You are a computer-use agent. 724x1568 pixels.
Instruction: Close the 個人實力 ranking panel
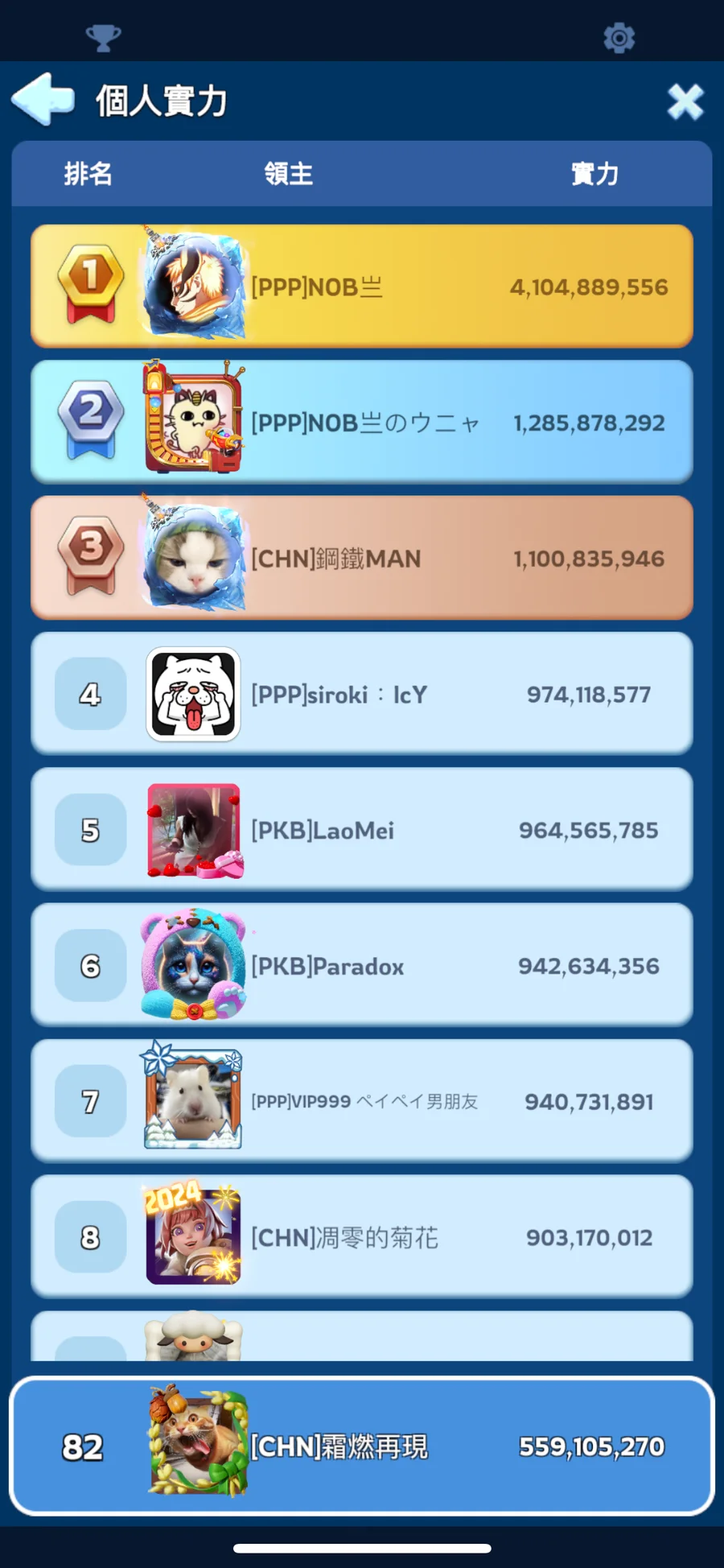pyautogui.click(x=685, y=102)
